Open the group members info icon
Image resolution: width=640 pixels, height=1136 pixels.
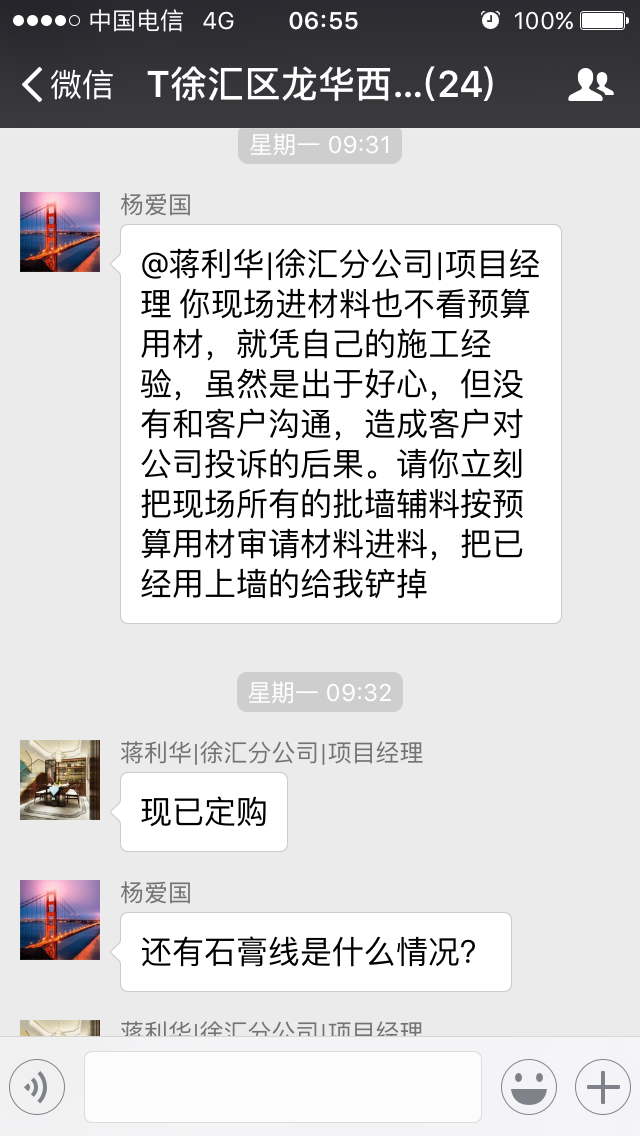pos(590,85)
